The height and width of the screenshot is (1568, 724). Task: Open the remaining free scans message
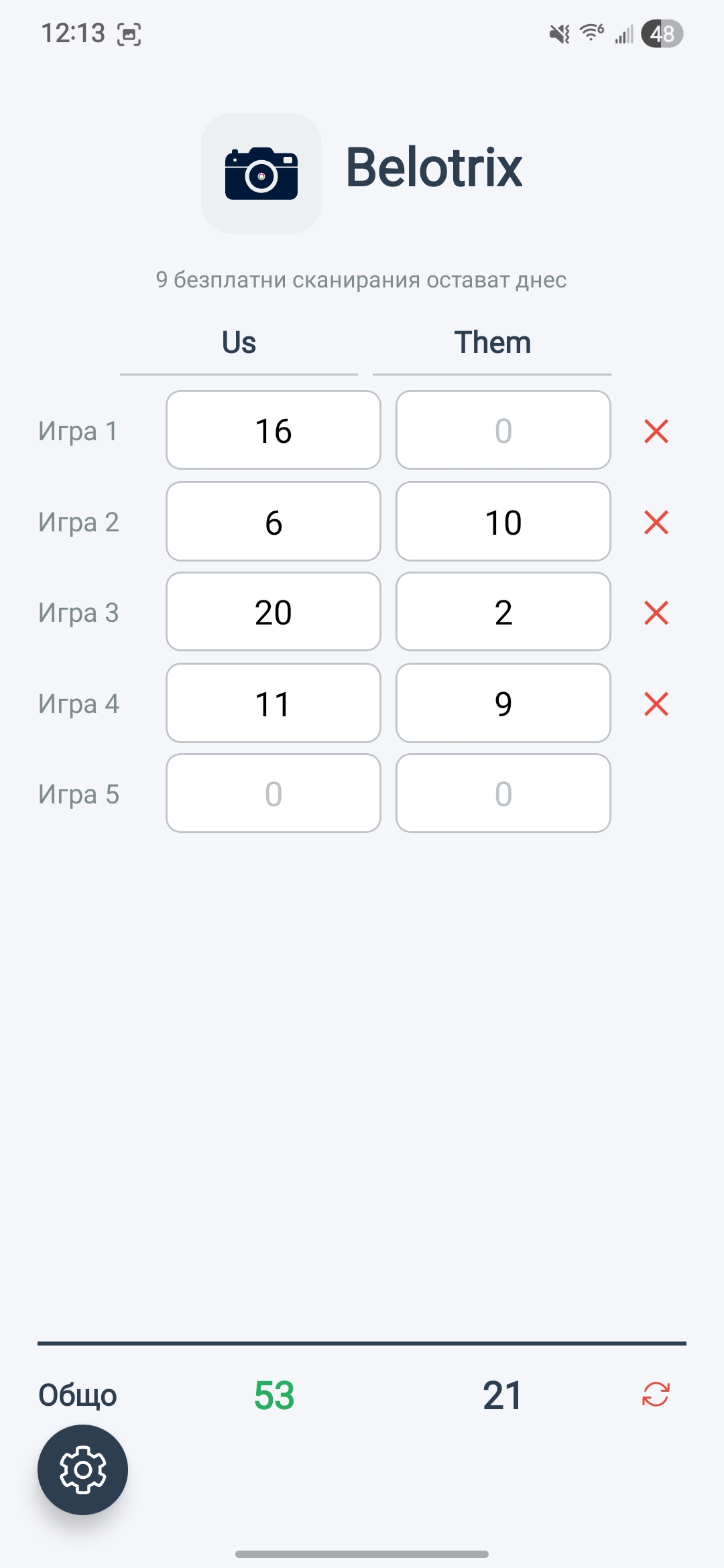(x=361, y=281)
